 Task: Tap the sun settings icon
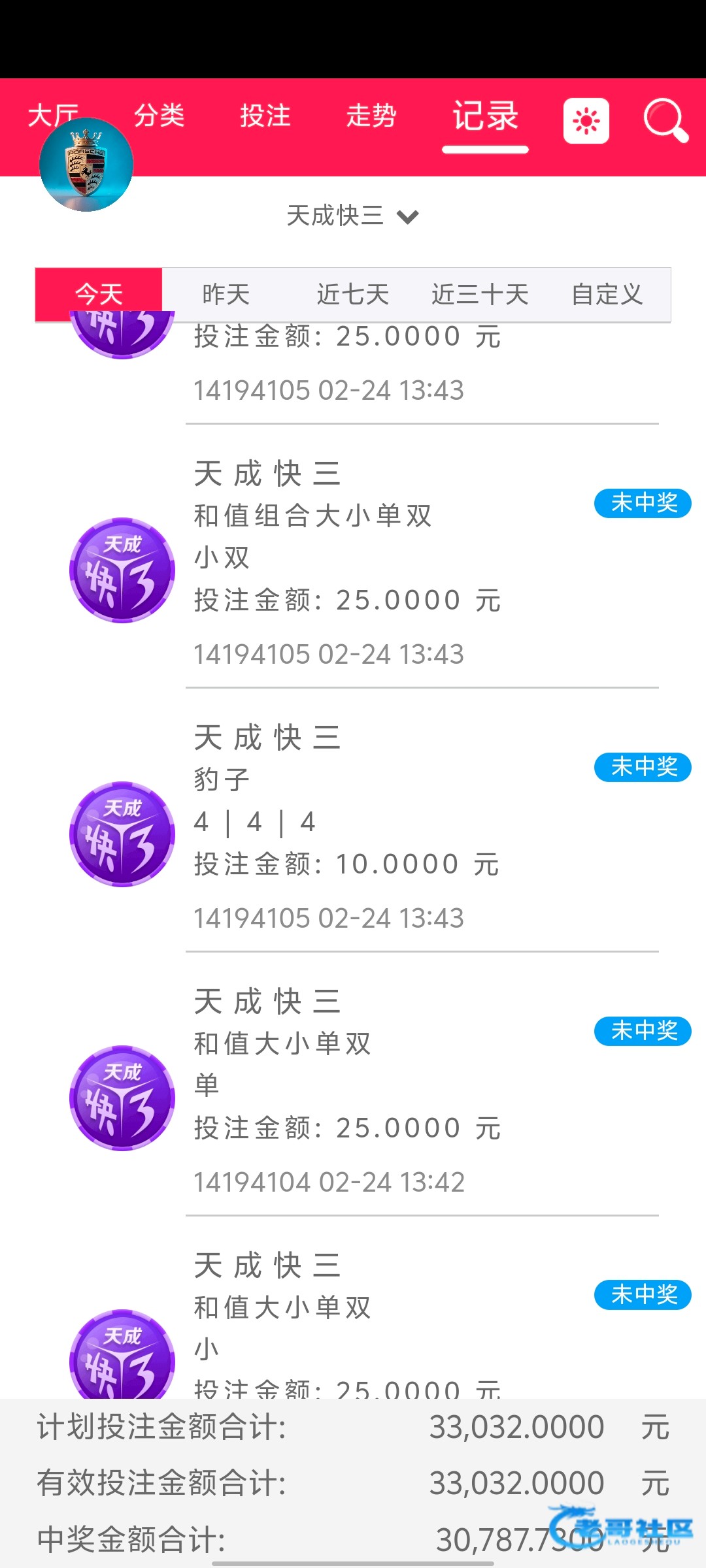coord(586,121)
